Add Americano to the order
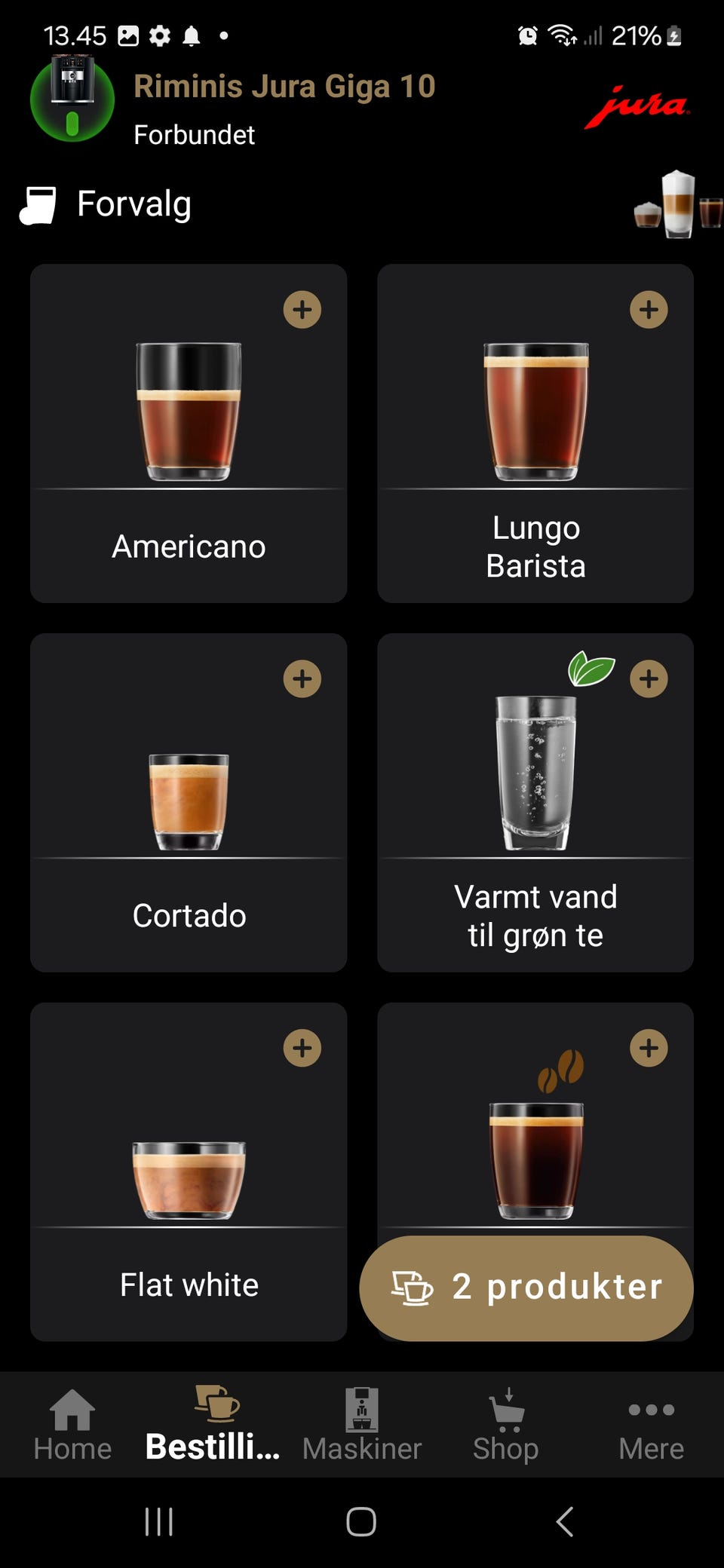This screenshot has height=1568, width=724. point(302,310)
